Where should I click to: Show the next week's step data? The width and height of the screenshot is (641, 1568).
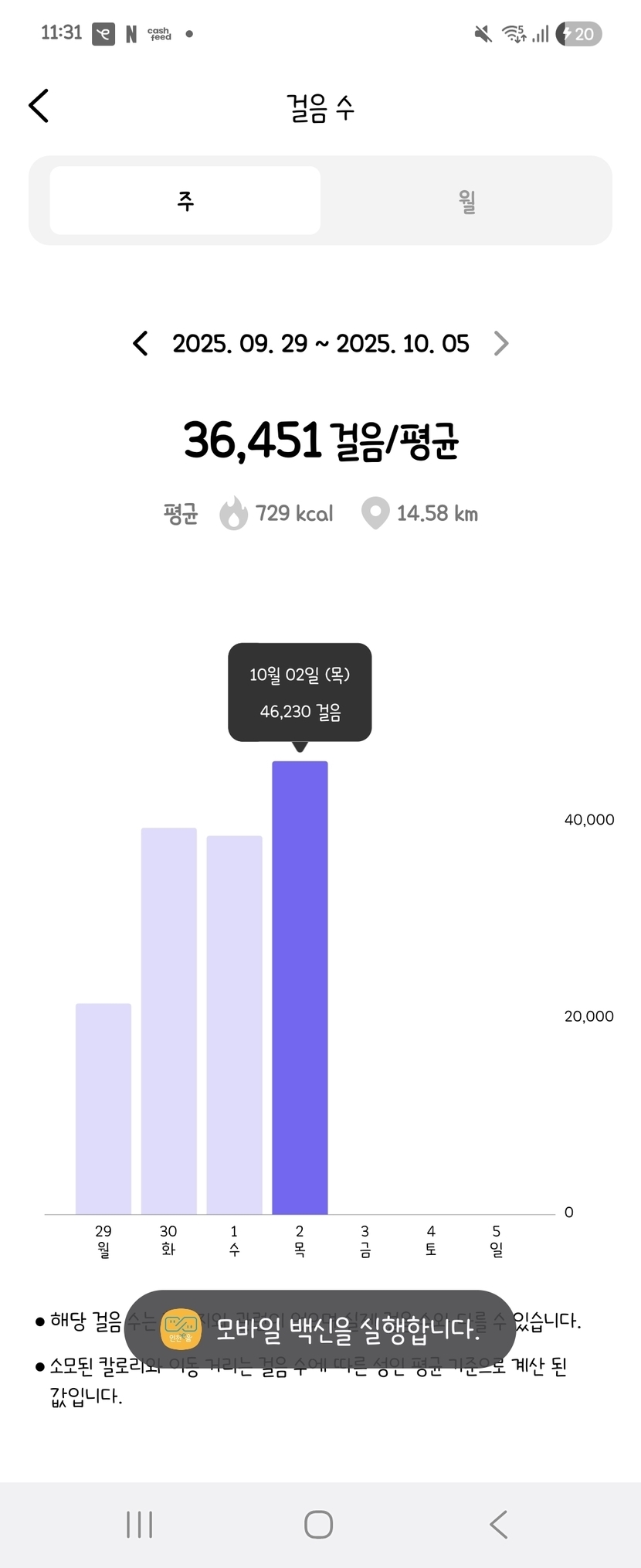click(x=501, y=343)
